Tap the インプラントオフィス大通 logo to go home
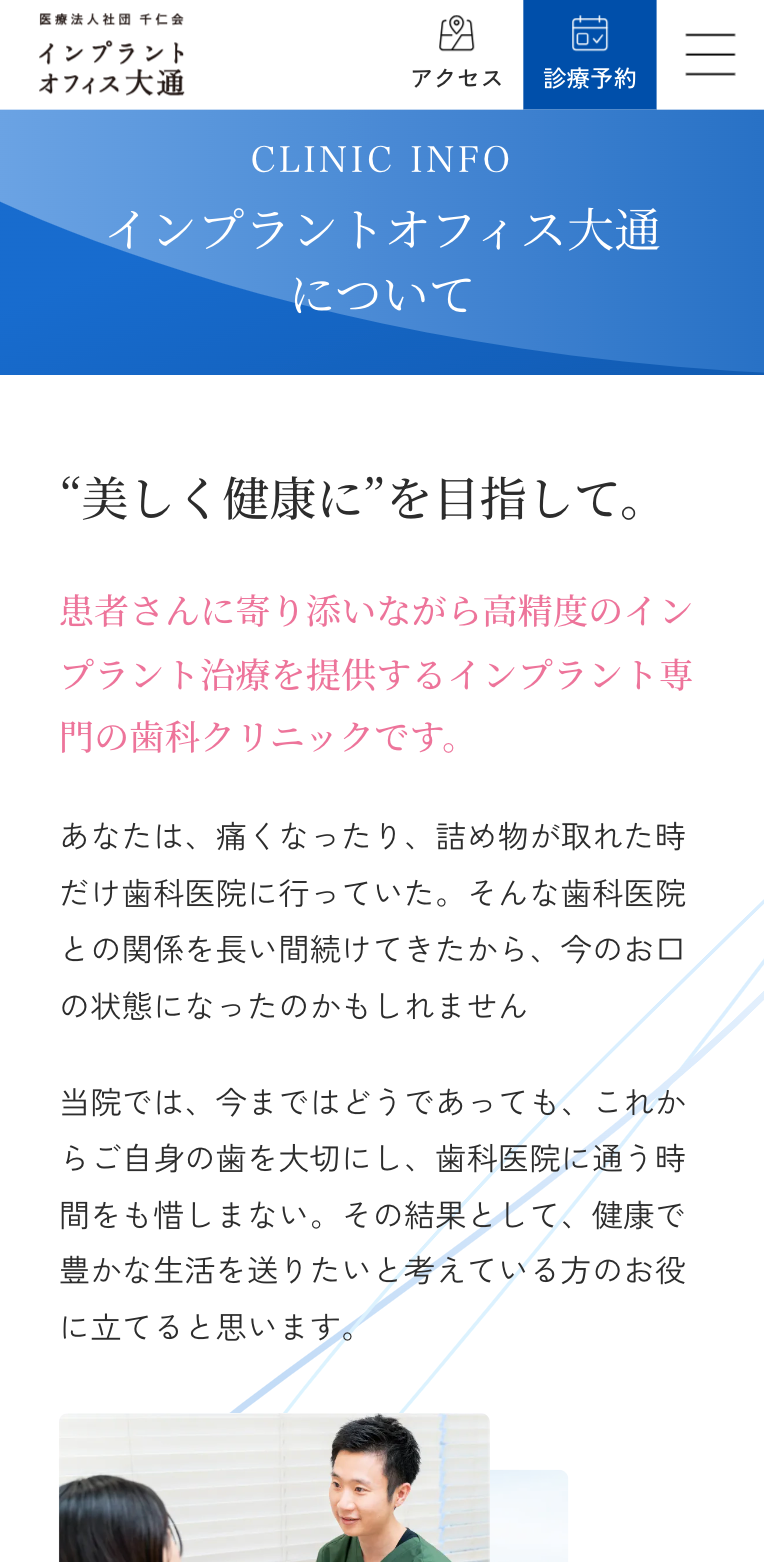 click(112, 54)
